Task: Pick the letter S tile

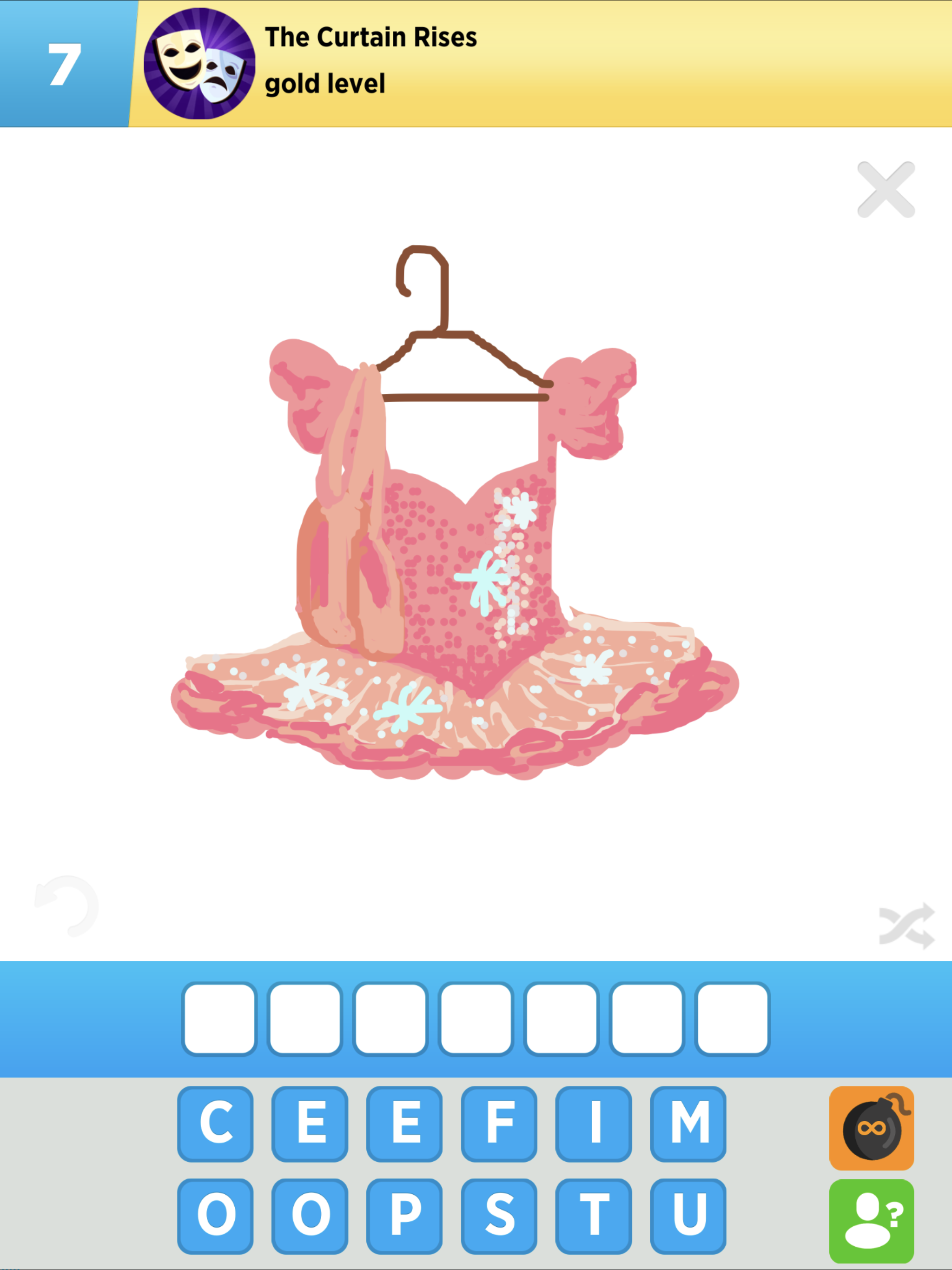Action: click(x=499, y=1217)
